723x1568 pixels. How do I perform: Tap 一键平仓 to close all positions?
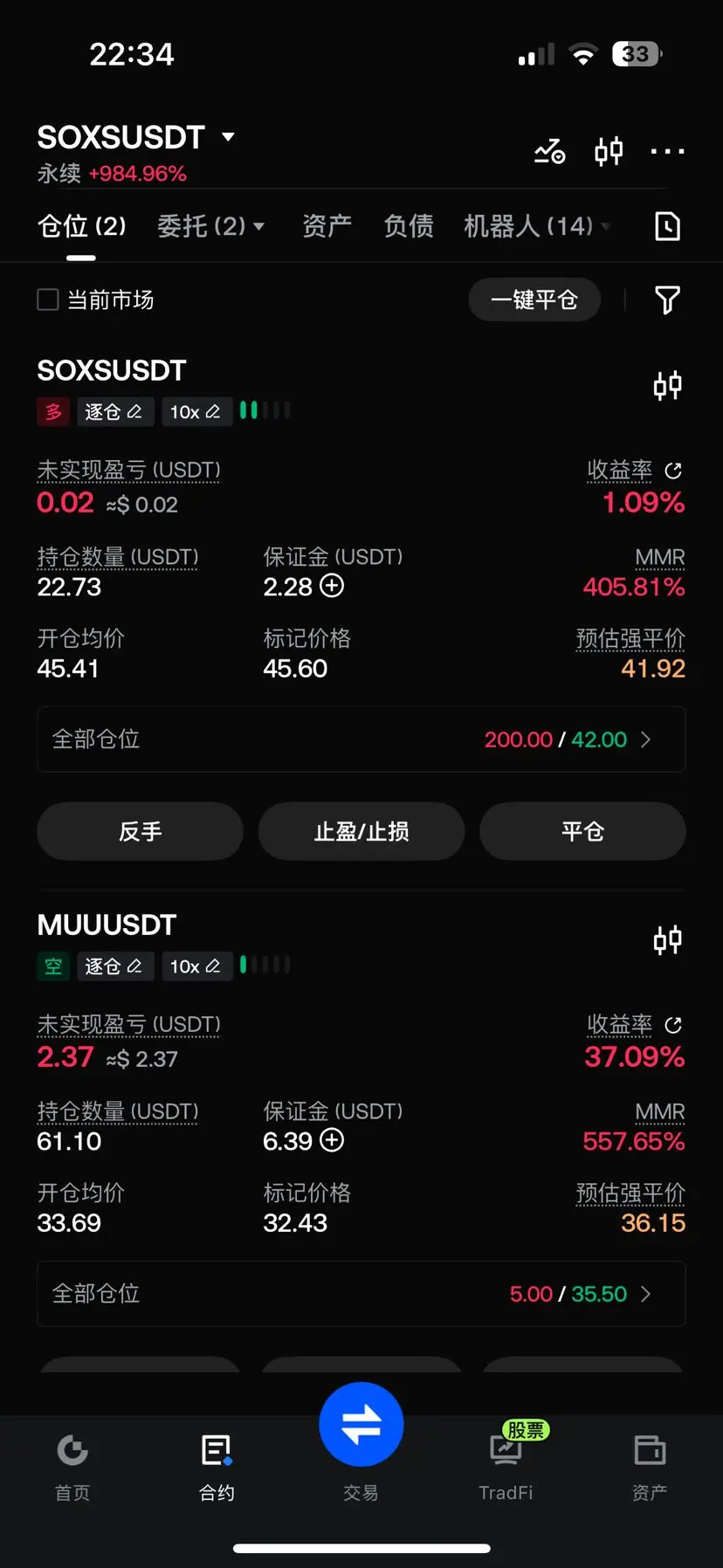pos(534,299)
